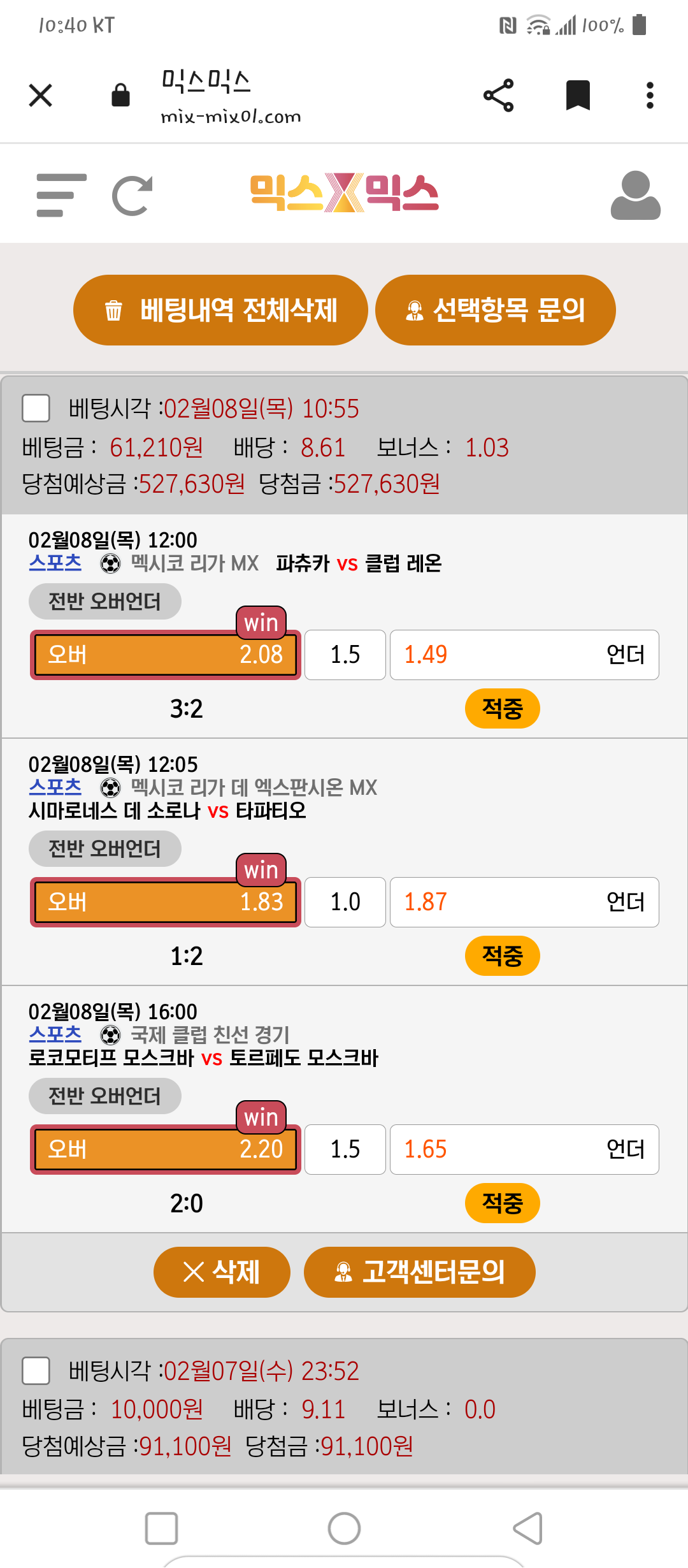Viewport: 688px width, 1568px height.
Task: Tap 베팅내역 전체삭제 button
Action: click(220, 310)
